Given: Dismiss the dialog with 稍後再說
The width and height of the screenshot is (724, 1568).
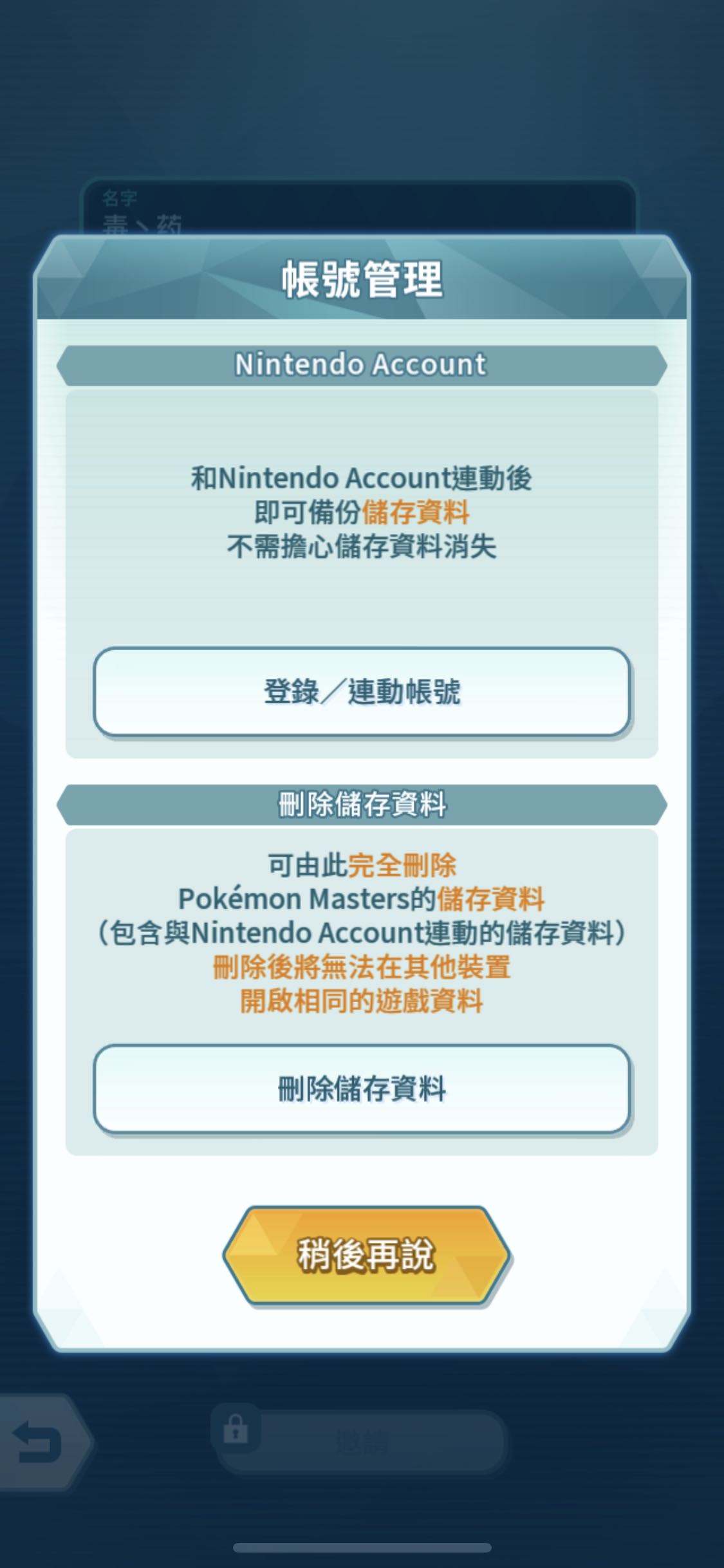Looking at the screenshot, I should 366,1255.
